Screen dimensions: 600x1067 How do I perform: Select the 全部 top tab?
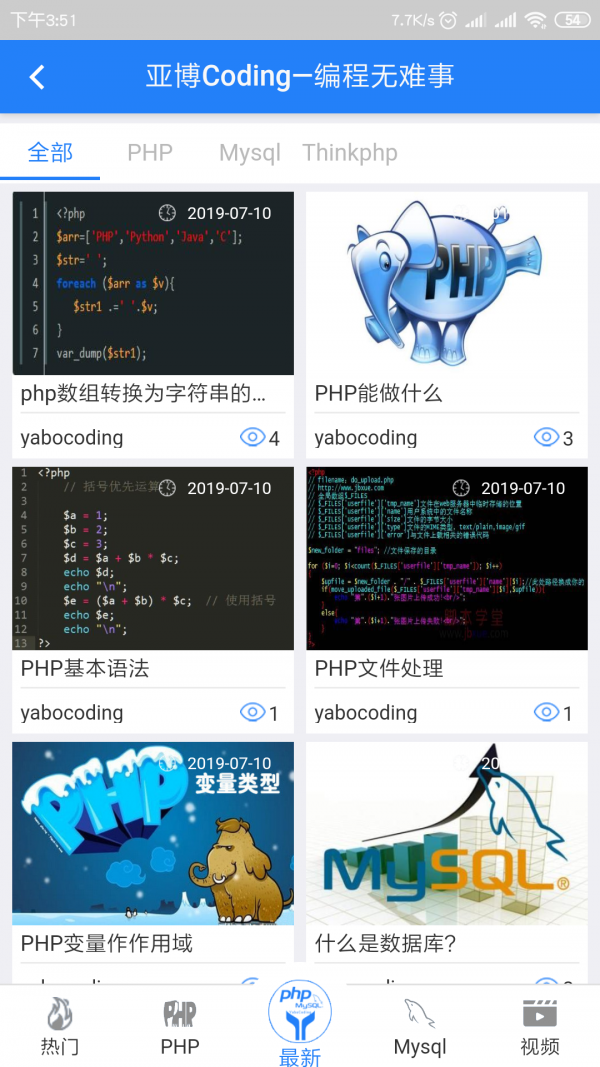click(x=50, y=153)
